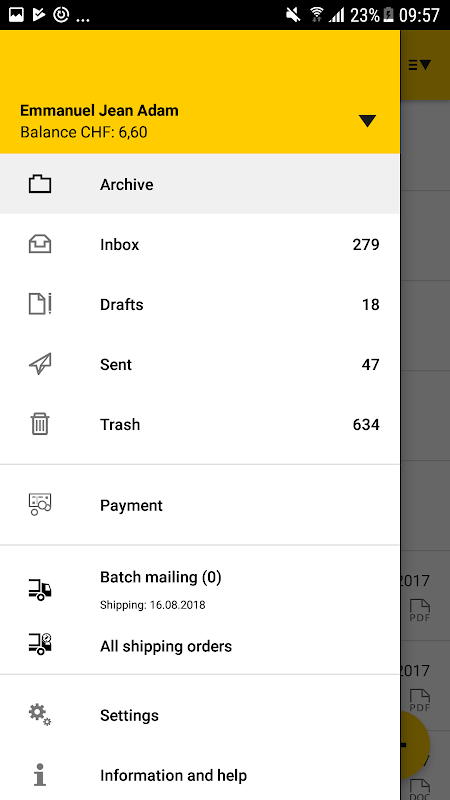Screen dimensions: 450x800
Task: View the Sent folder
Action: coord(199,364)
